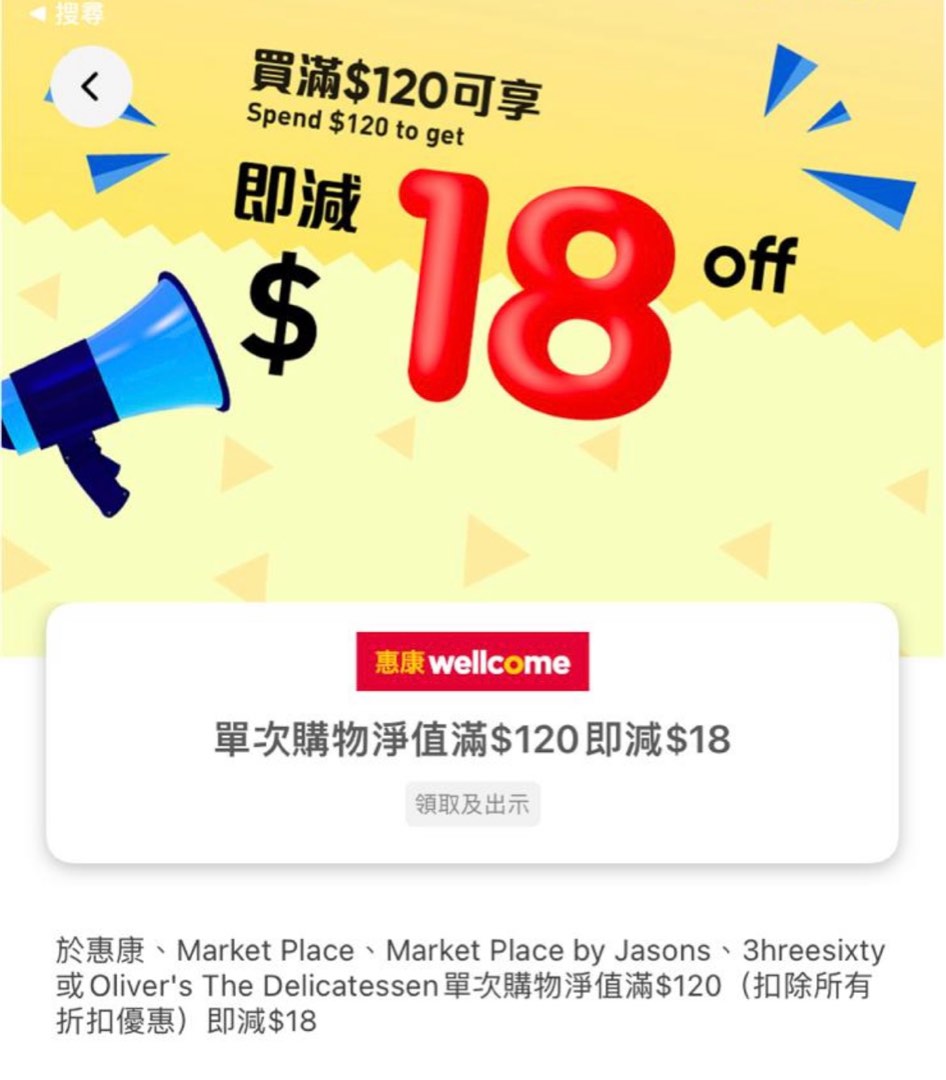Toggle the coupon claim state via 領取及出示
This screenshot has height=1080, width=946.
pos(472,805)
